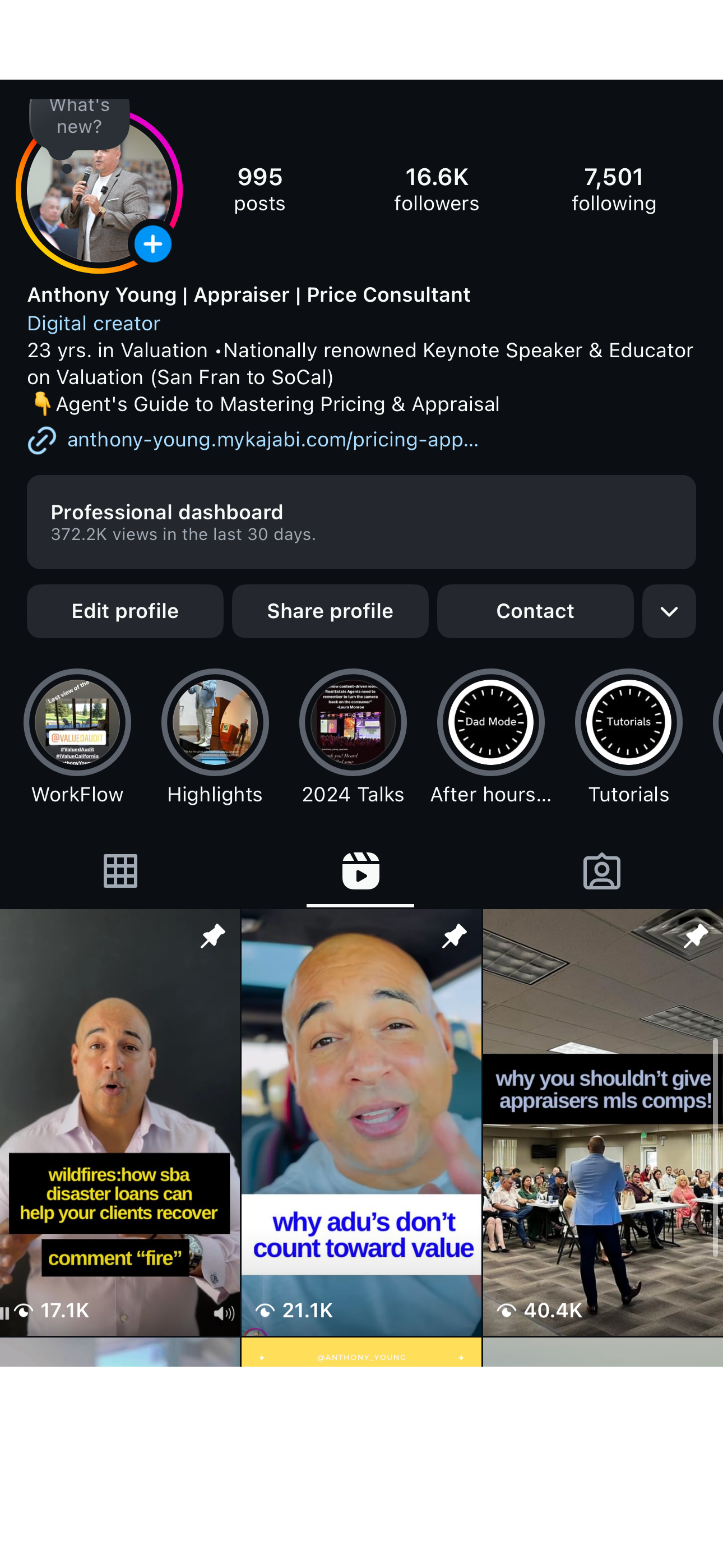The height and width of the screenshot is (1568, 723).
Task: Open the 2024 Talks highlight
Action: point(353,722)
